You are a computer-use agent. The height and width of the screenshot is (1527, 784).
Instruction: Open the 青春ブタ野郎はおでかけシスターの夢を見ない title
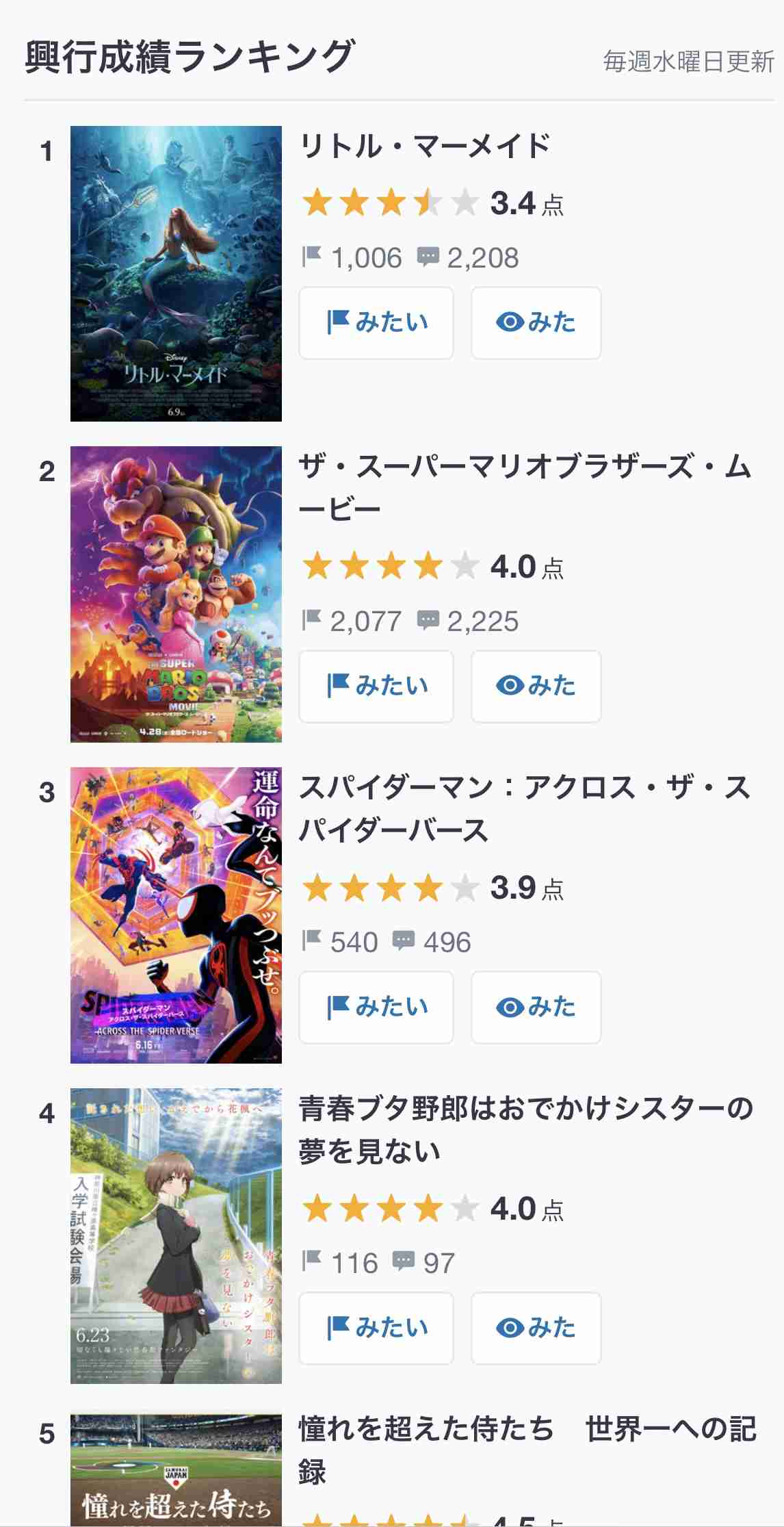point(525,1130)
